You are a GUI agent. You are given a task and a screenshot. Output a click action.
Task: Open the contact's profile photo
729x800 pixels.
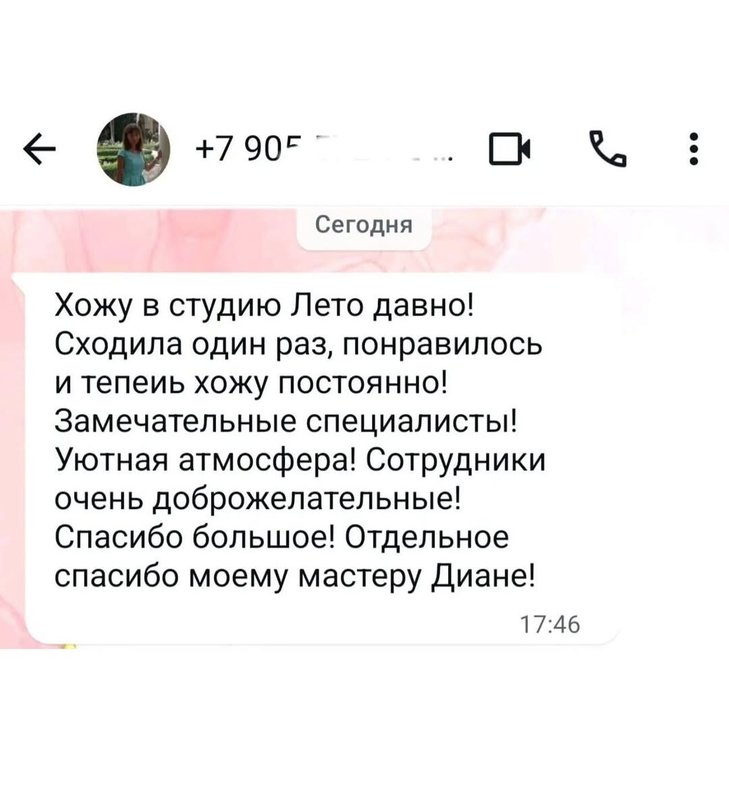[133, 151]
